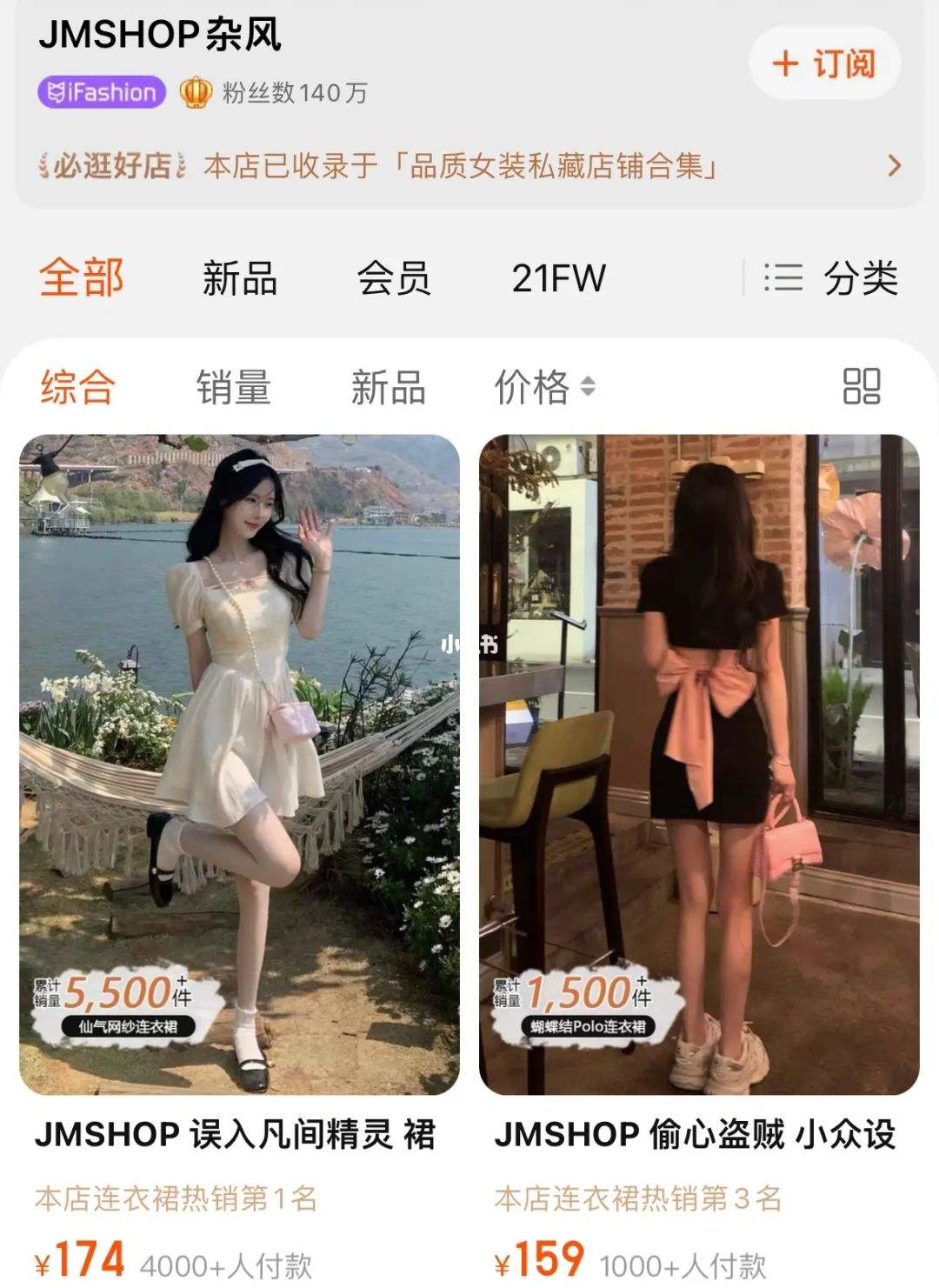Click the crown icon beside follower count
The height and width of the screenshot is (1288, 939).
tap(196, 92)
